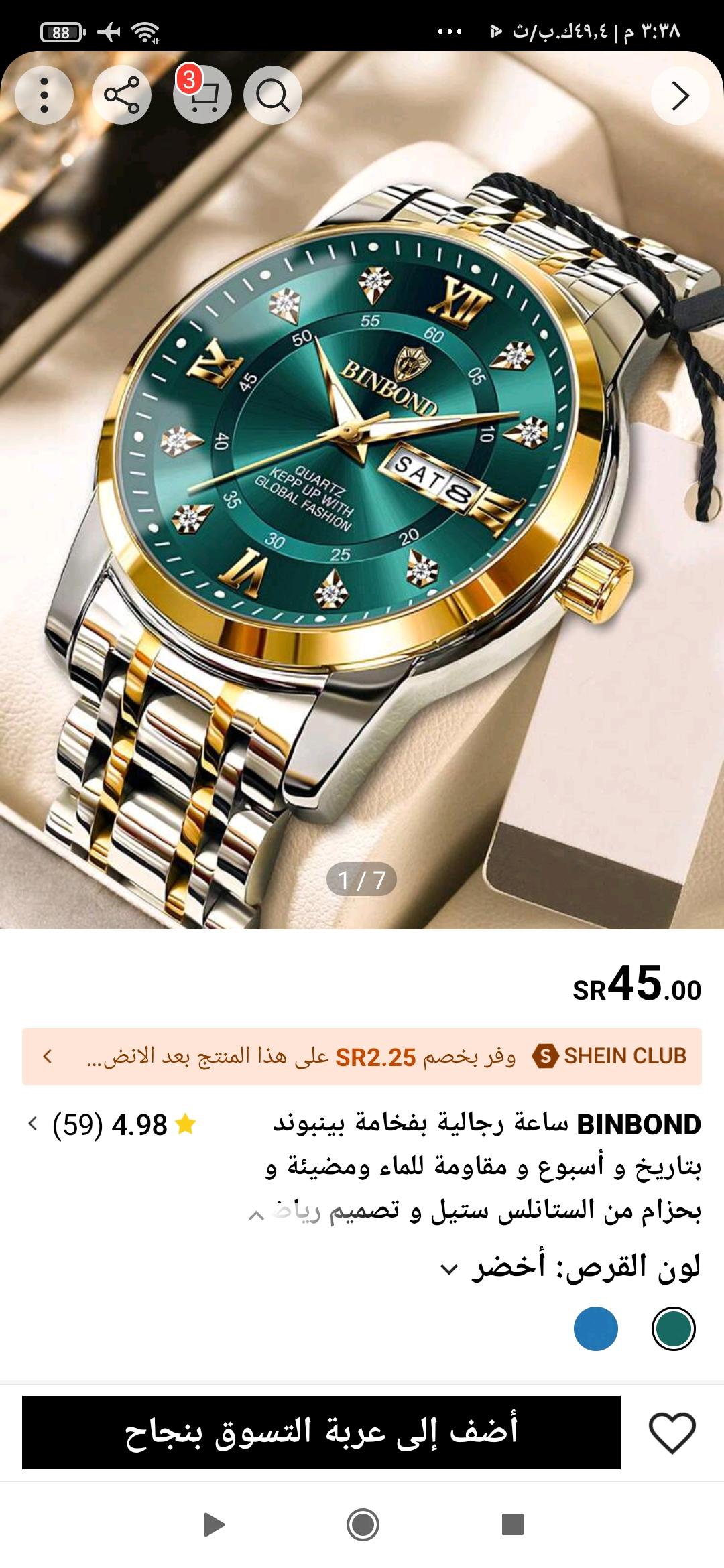Save watch to wishlist heart
724x1568 pixels.
[672, 1433]
